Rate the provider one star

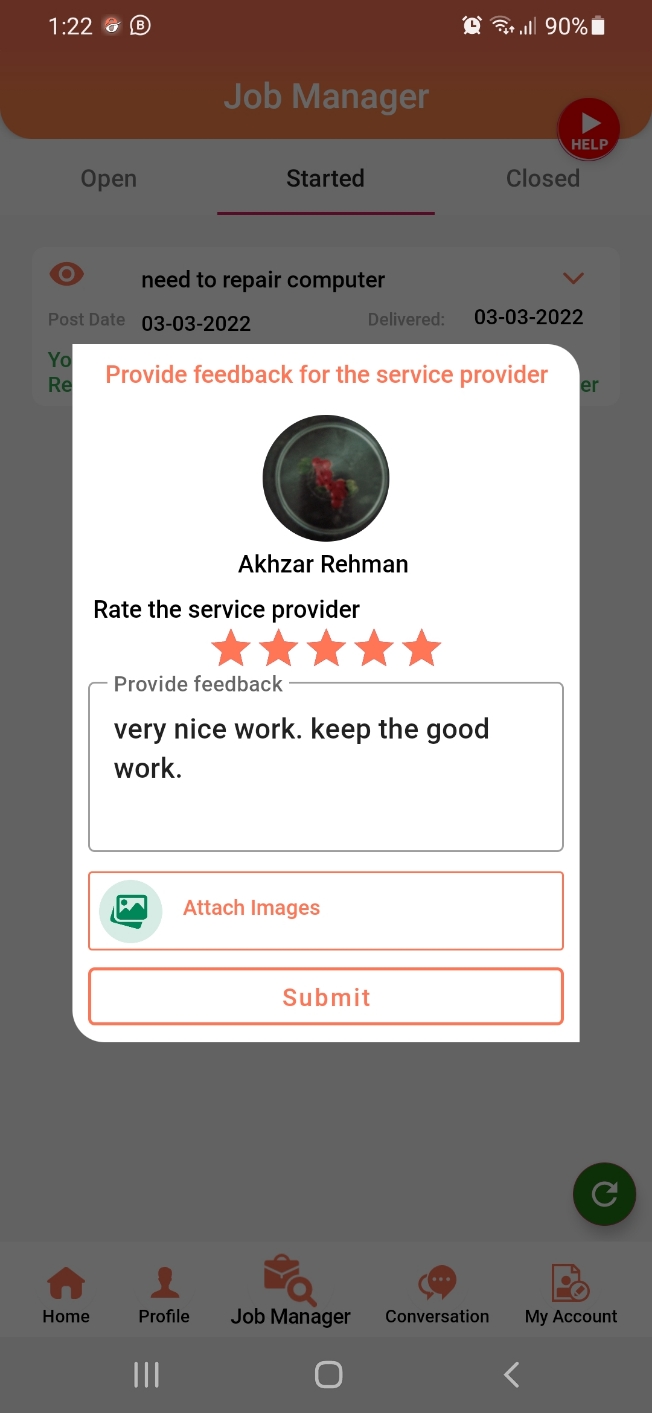click(x=231, y=648)
